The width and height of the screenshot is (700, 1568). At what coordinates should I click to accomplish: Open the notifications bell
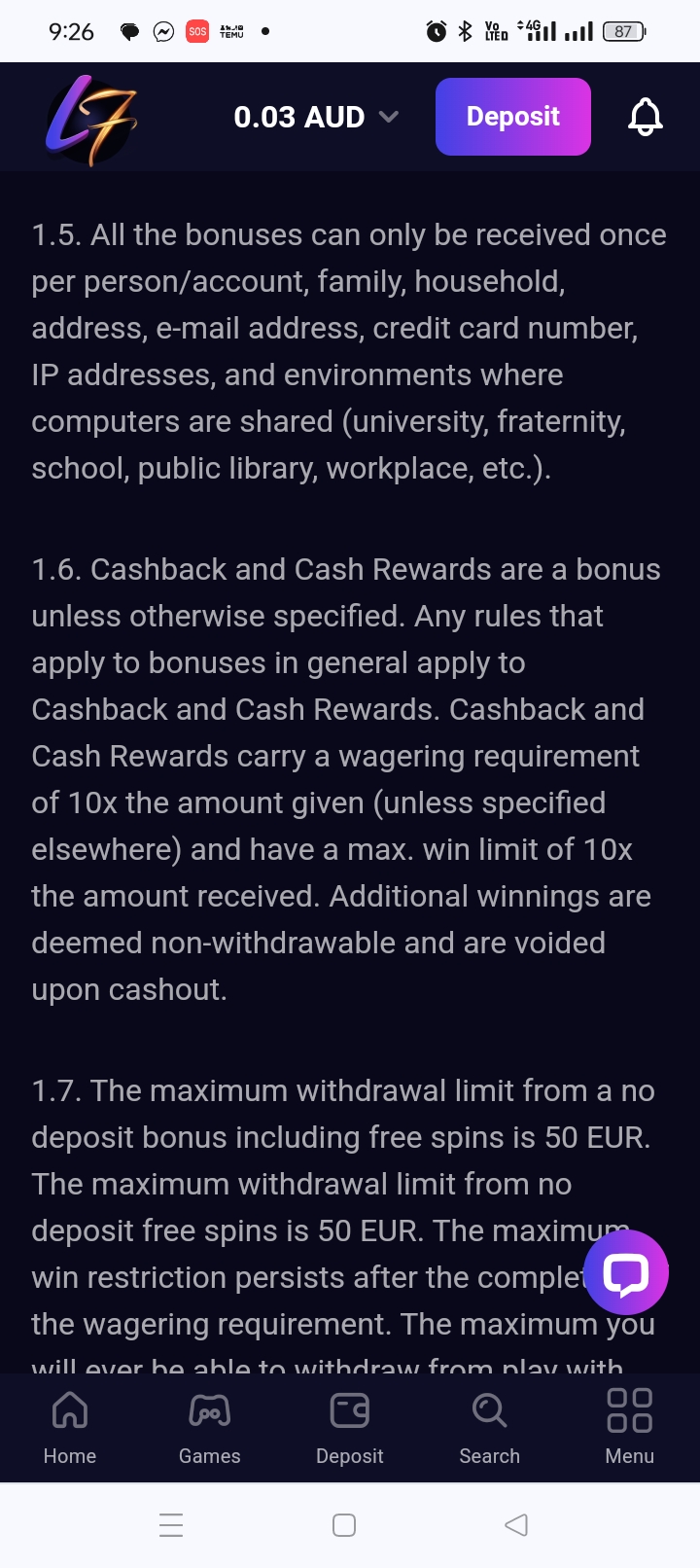point(645,118)
